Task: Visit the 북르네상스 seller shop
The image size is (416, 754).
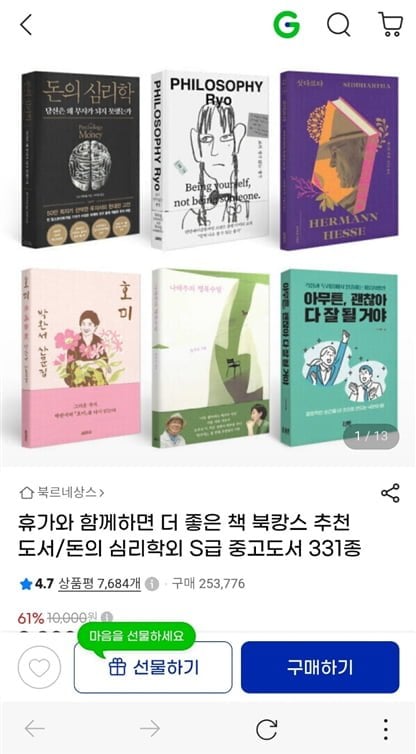Action: [x=62, y=492]
